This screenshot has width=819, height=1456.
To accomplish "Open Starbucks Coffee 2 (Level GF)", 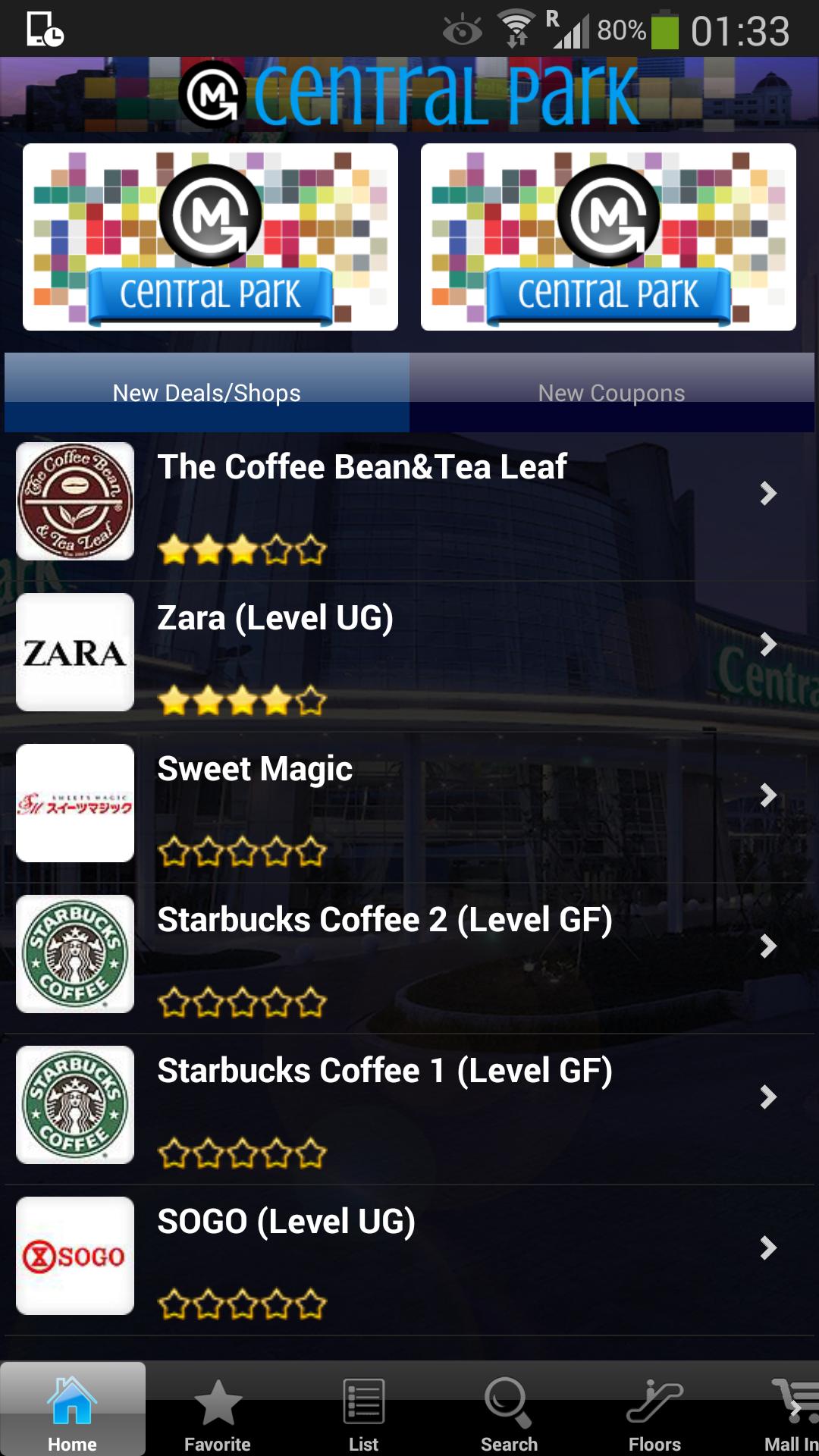I will [x=409, y=955].
